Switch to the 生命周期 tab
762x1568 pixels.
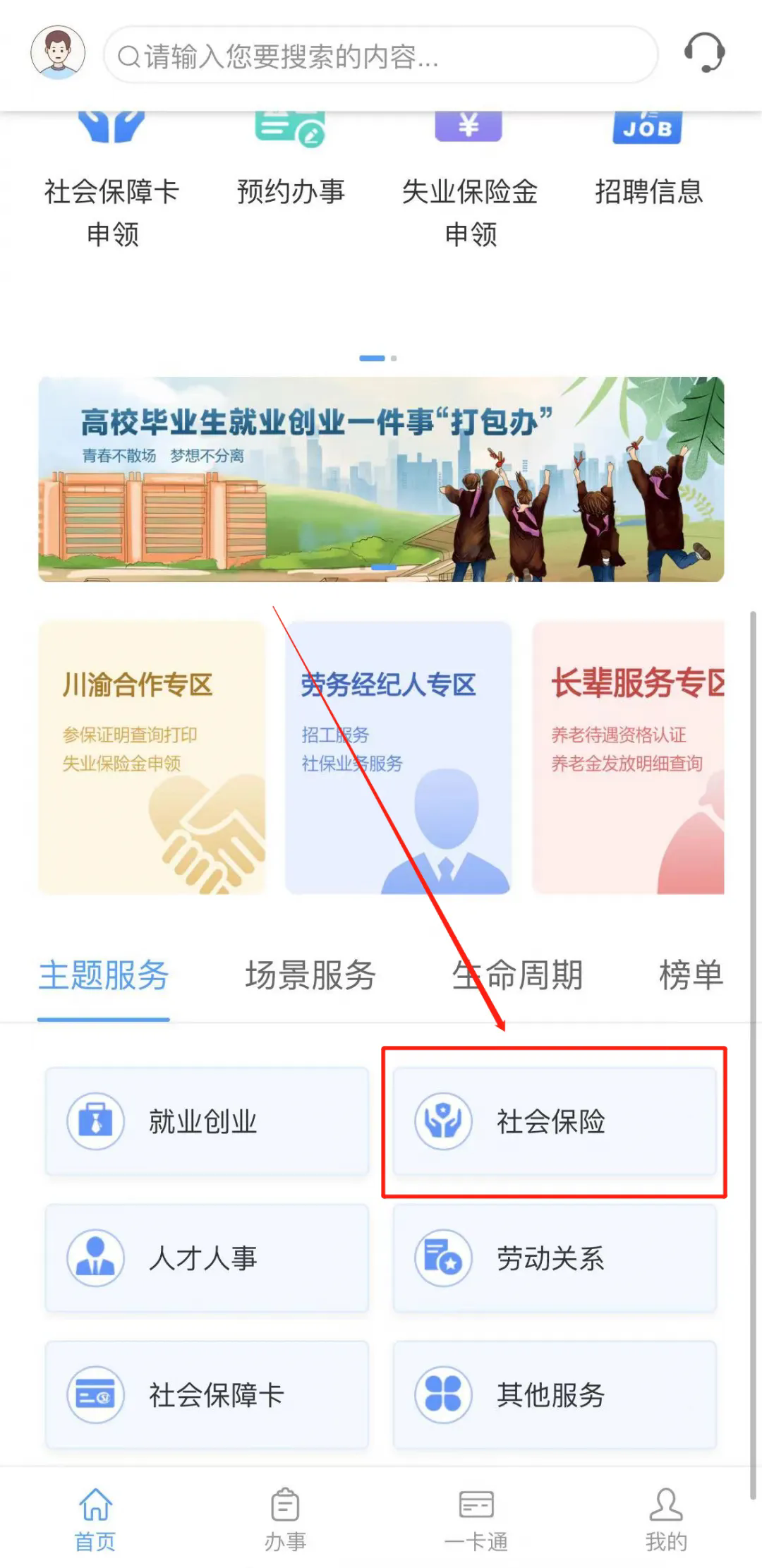pos(517,975)
